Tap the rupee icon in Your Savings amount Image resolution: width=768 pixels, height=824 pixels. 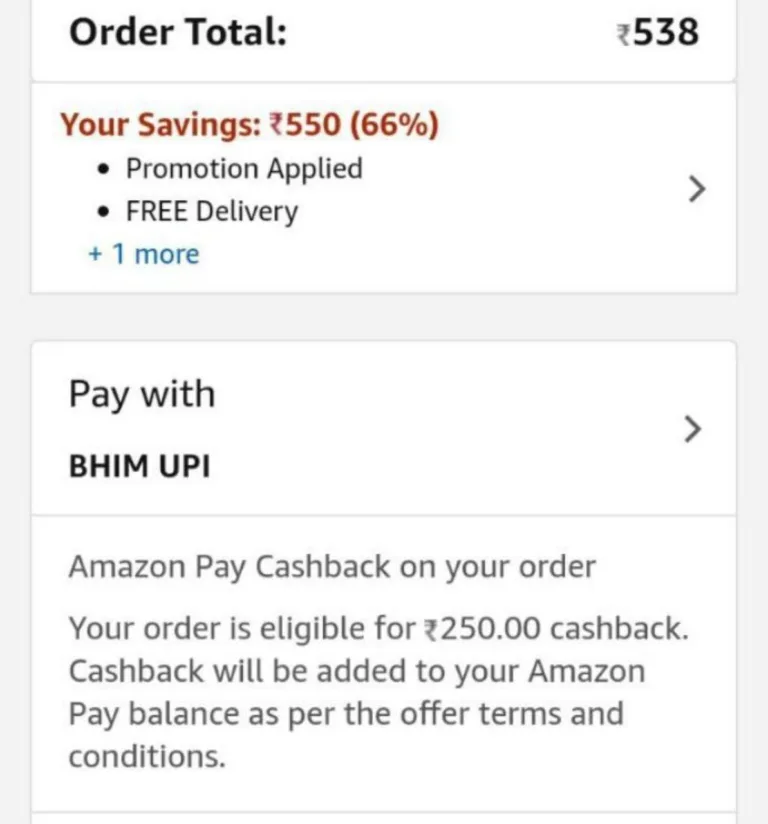click(278, 124)
